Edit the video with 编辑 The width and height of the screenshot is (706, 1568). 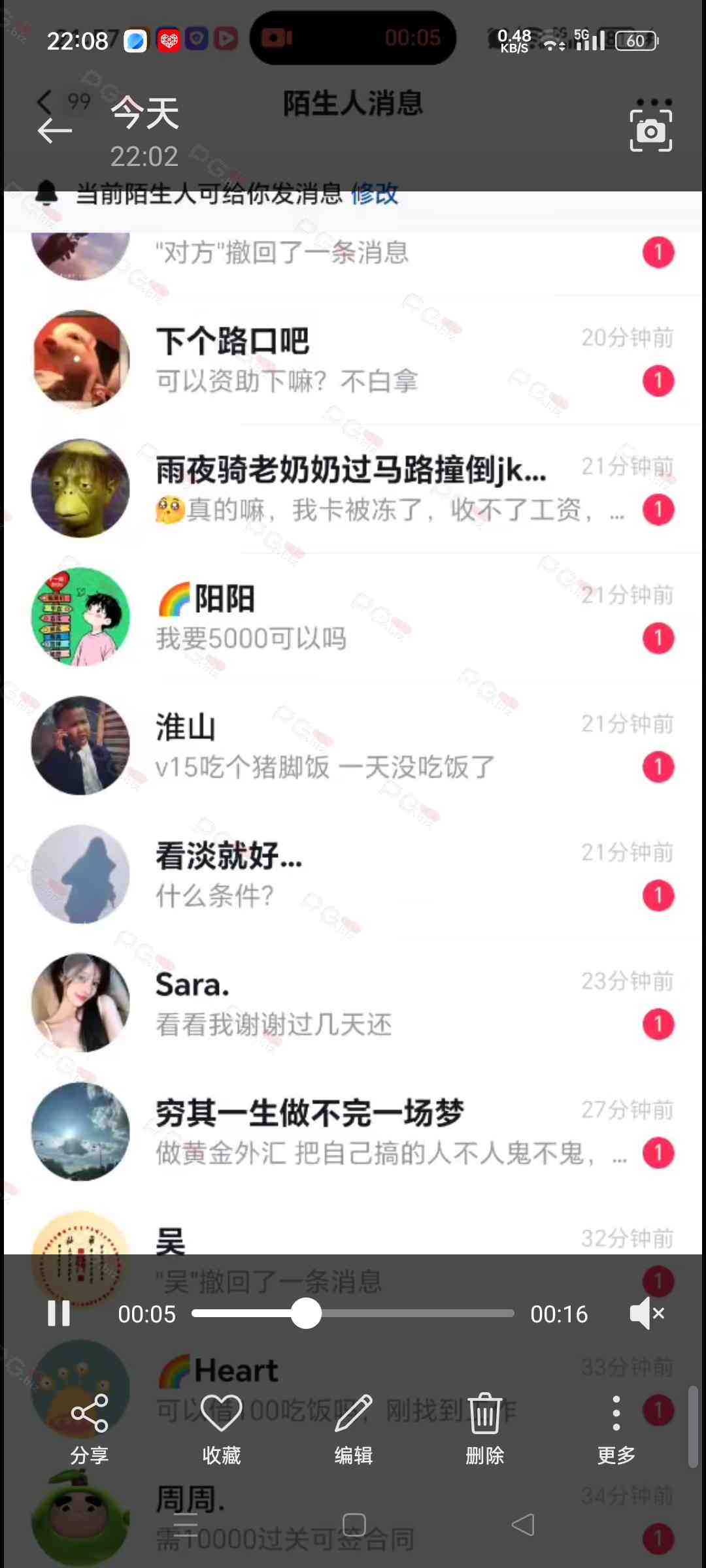pyautogui.click(x=353, y=1429)
